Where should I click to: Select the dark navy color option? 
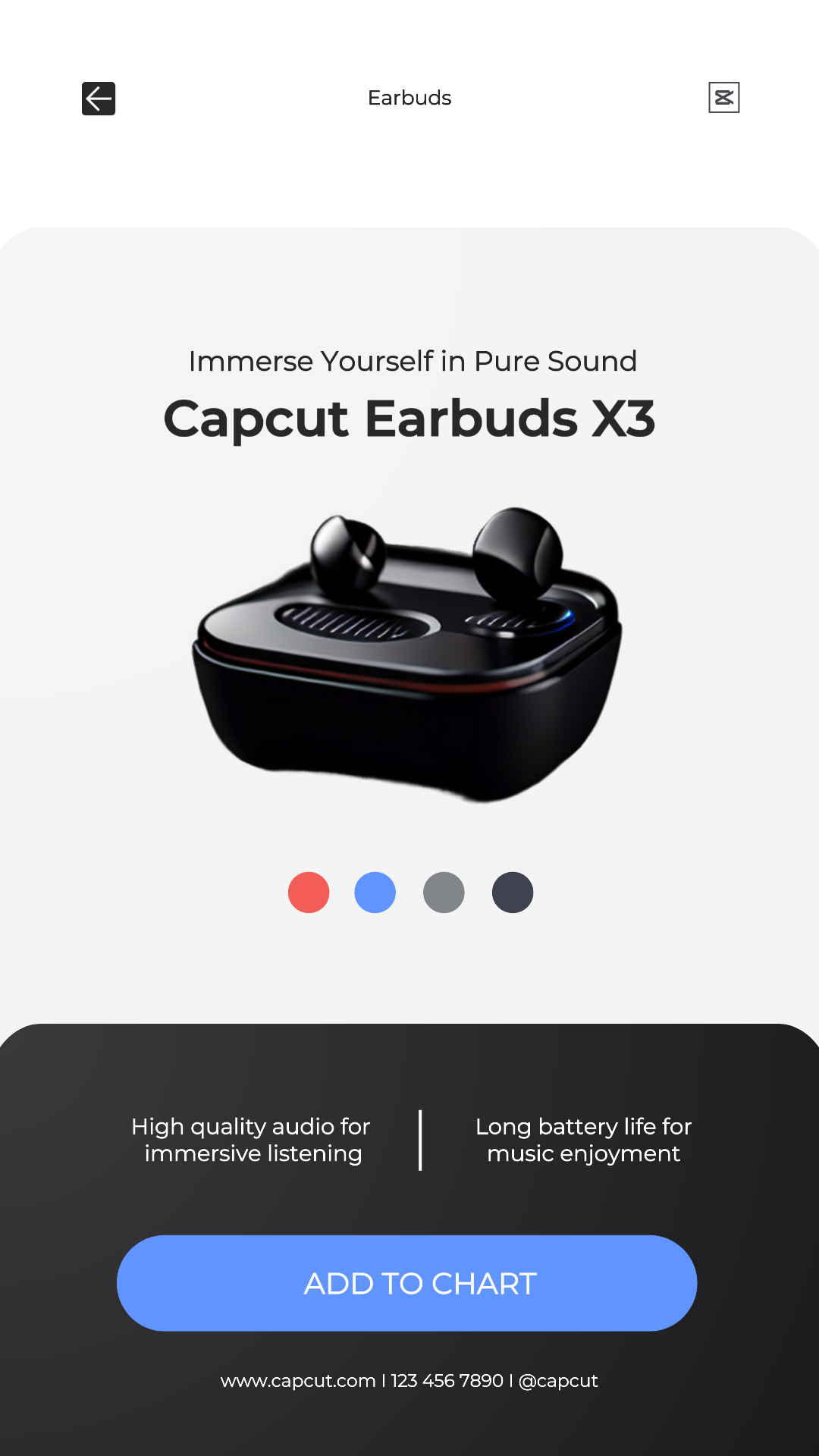click(x=511, y=893)
